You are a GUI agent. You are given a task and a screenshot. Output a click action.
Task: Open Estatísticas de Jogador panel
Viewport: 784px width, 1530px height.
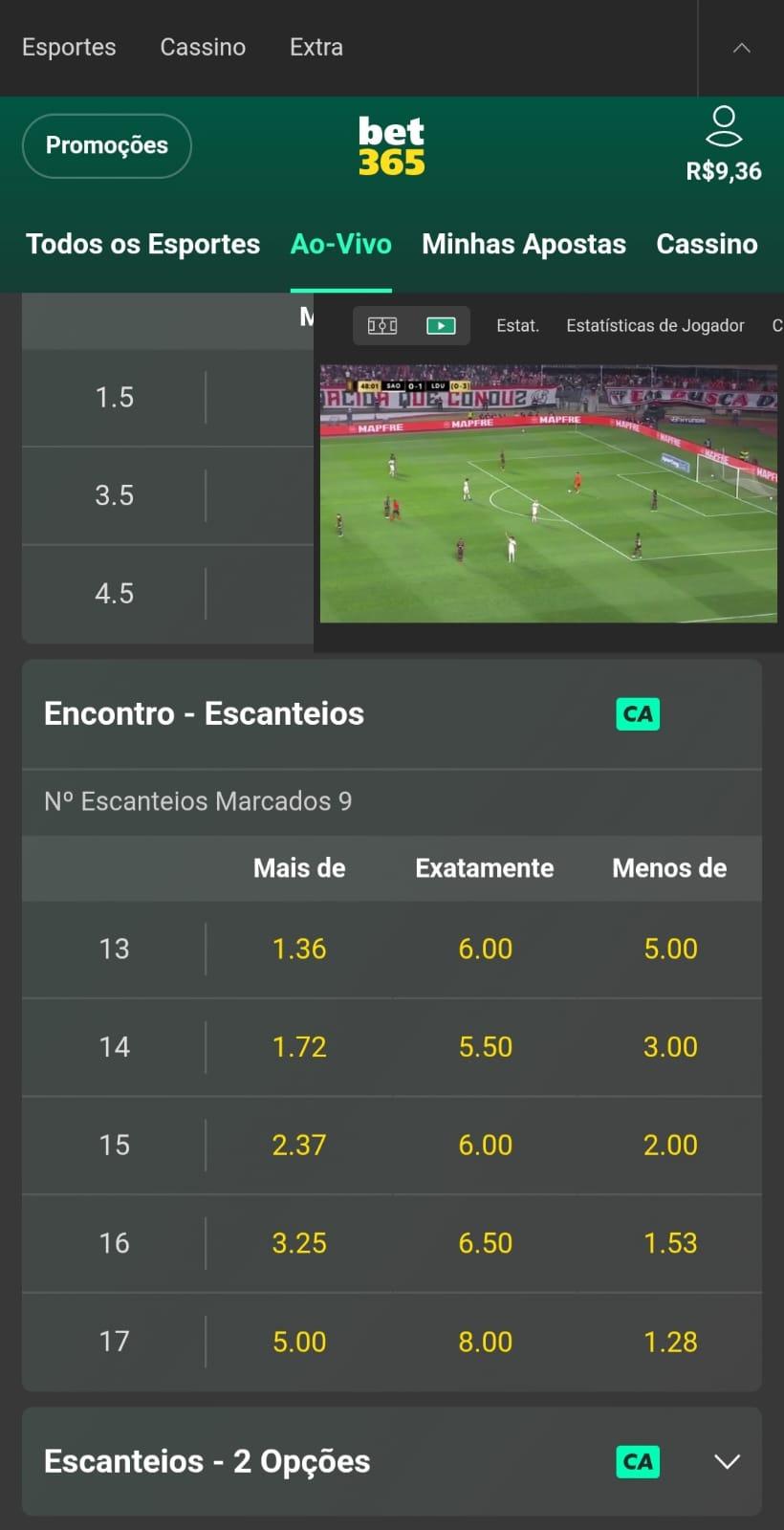click(656, 325)
